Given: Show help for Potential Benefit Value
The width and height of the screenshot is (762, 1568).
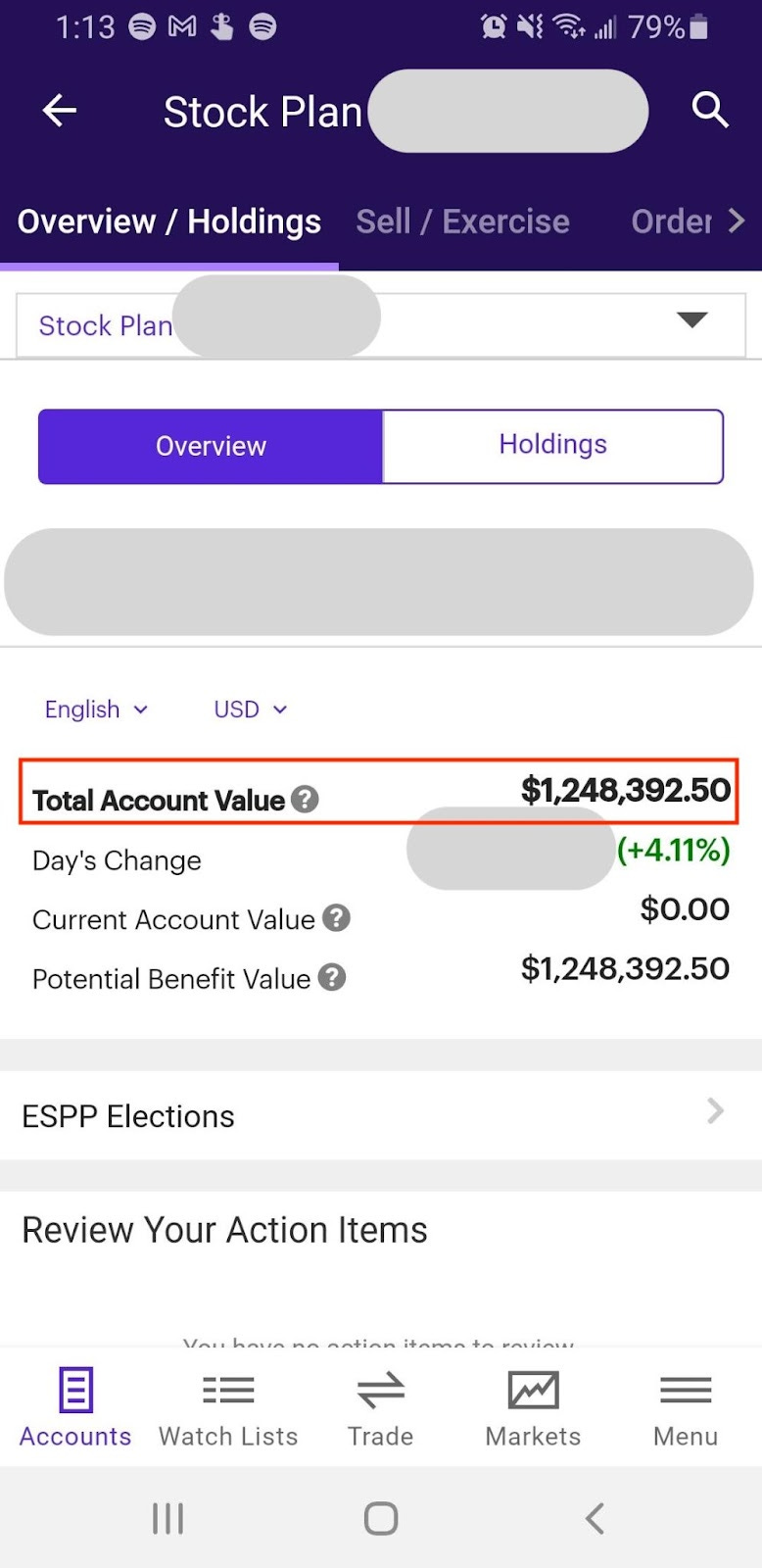Looking at the screenshot, I should 332,977.
